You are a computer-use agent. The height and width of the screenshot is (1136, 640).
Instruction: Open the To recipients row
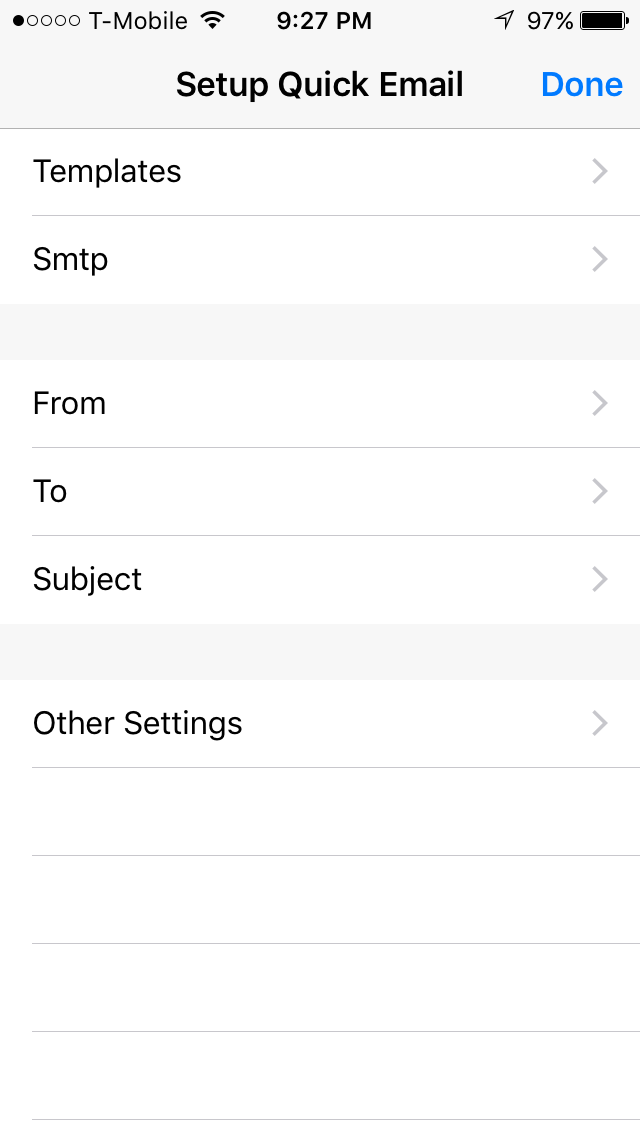320,491
